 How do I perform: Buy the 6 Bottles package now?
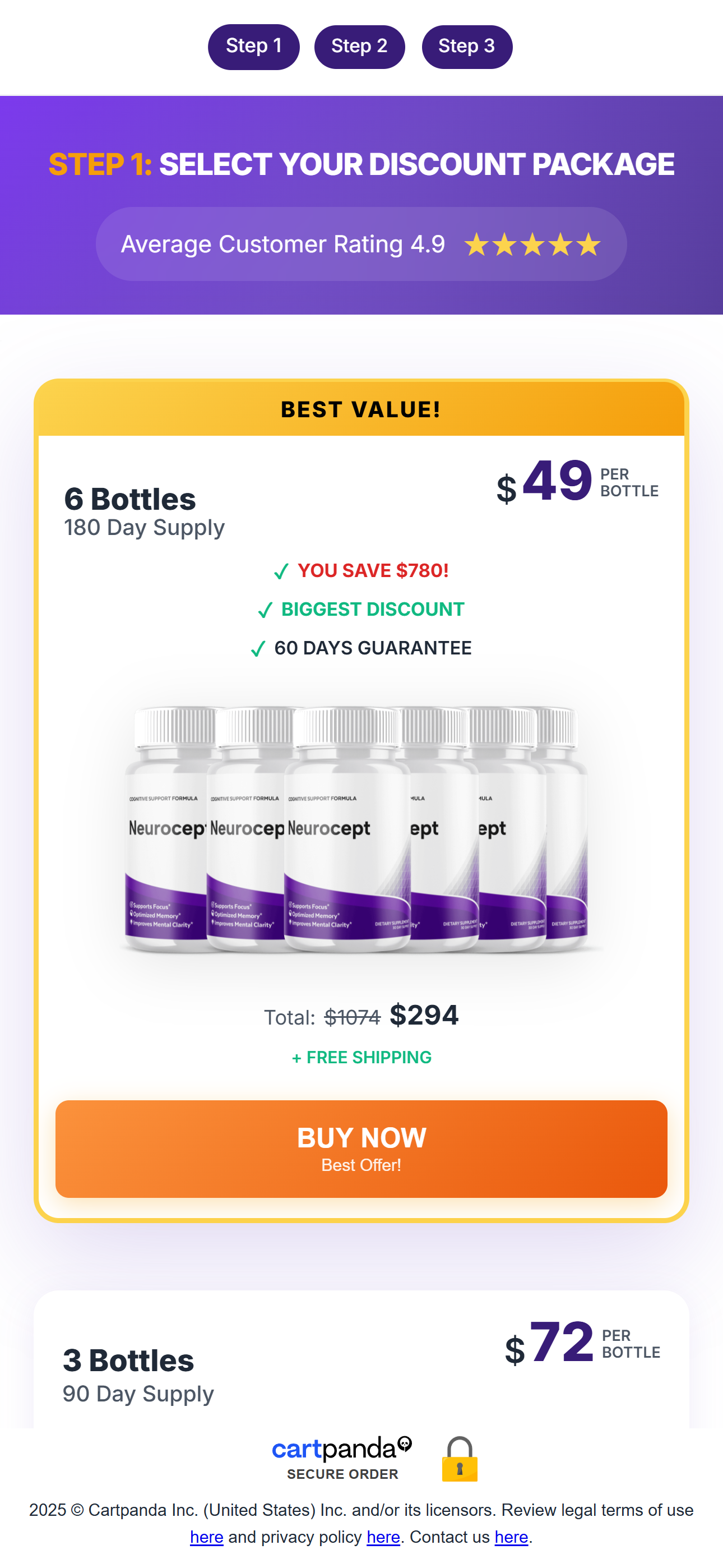361,1149
